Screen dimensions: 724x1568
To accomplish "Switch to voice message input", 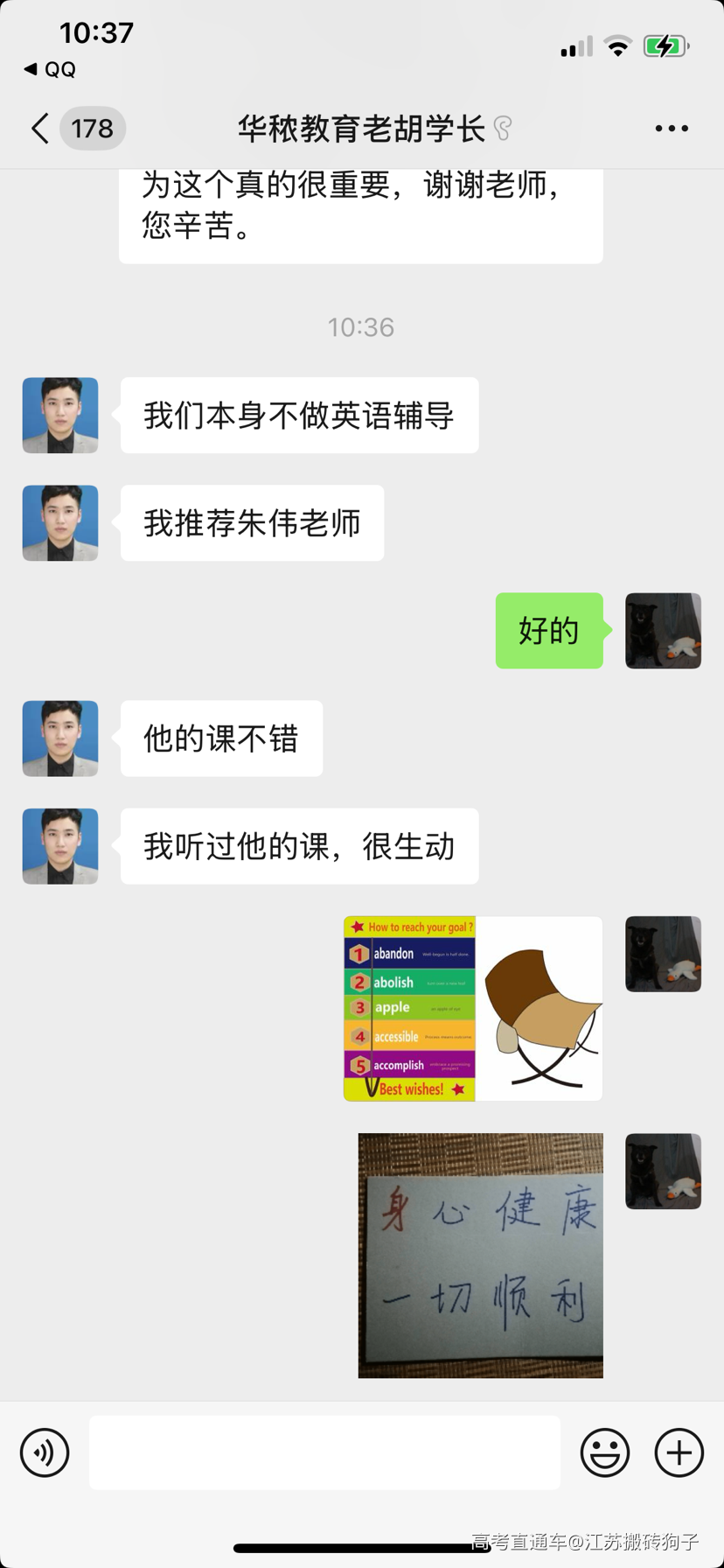I will (x=45, y=1452).
